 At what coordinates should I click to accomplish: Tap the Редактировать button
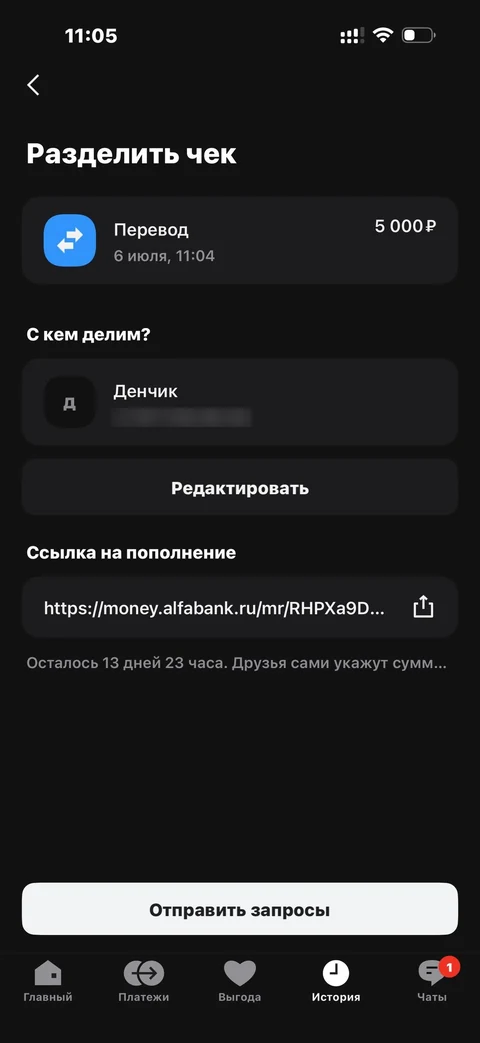(x=240, y=488)
